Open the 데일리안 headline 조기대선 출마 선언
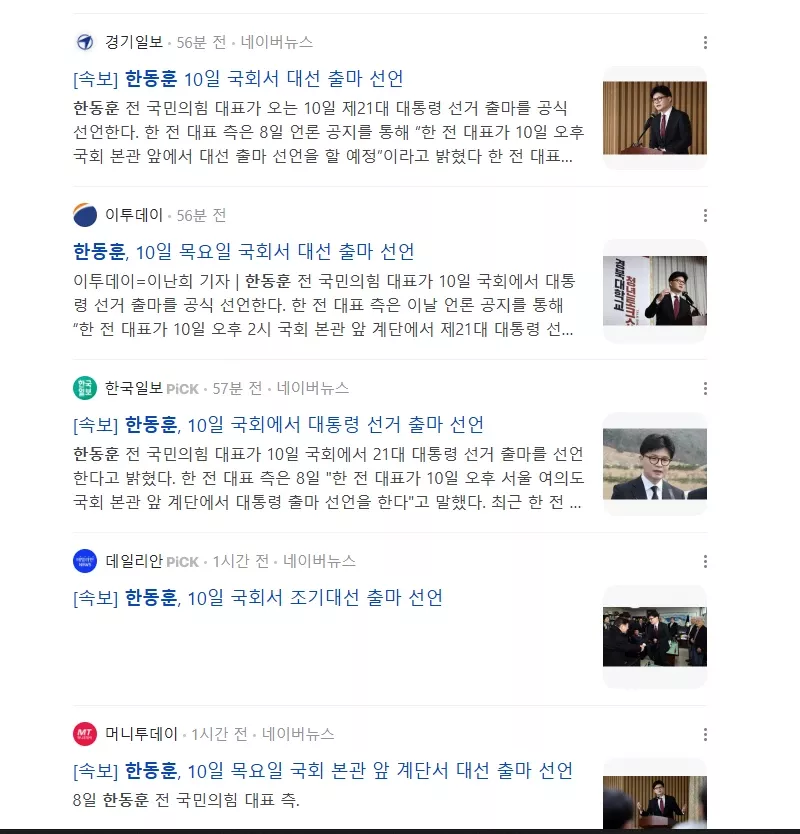 258,598
